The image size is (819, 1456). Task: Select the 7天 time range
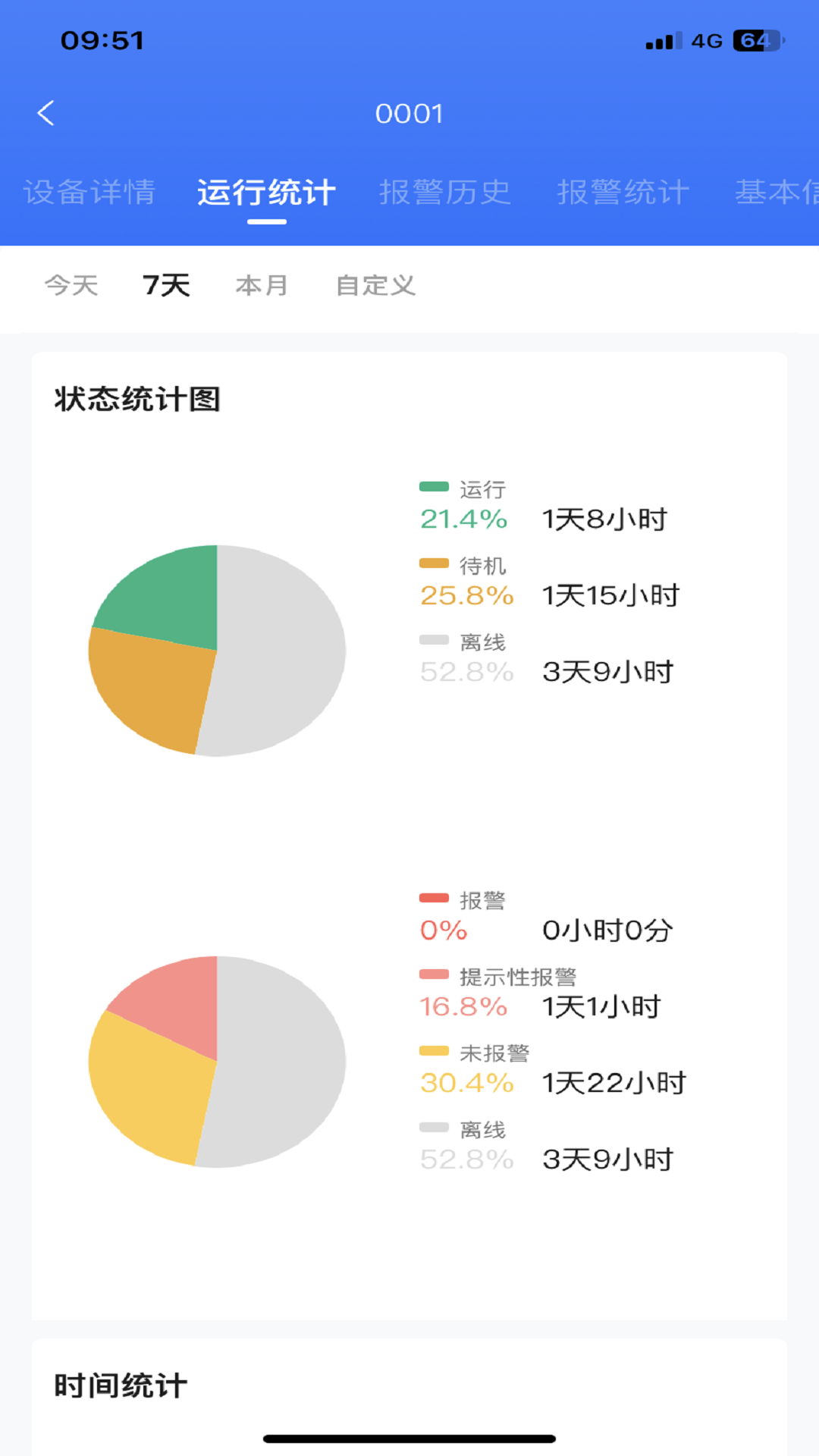coord(167,286)
